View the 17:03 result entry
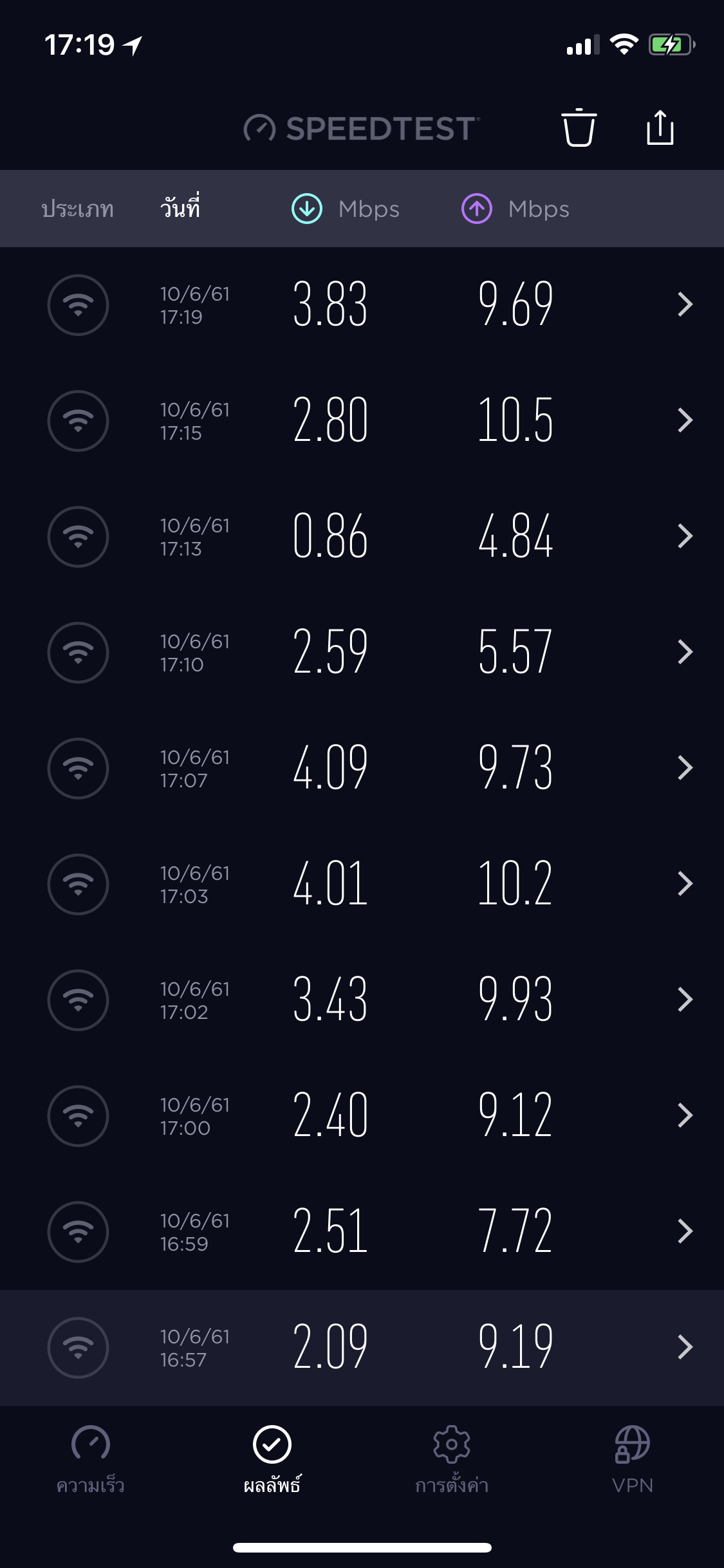The height and width of the screenshot is (1568, 724). (x=362, y=884)
